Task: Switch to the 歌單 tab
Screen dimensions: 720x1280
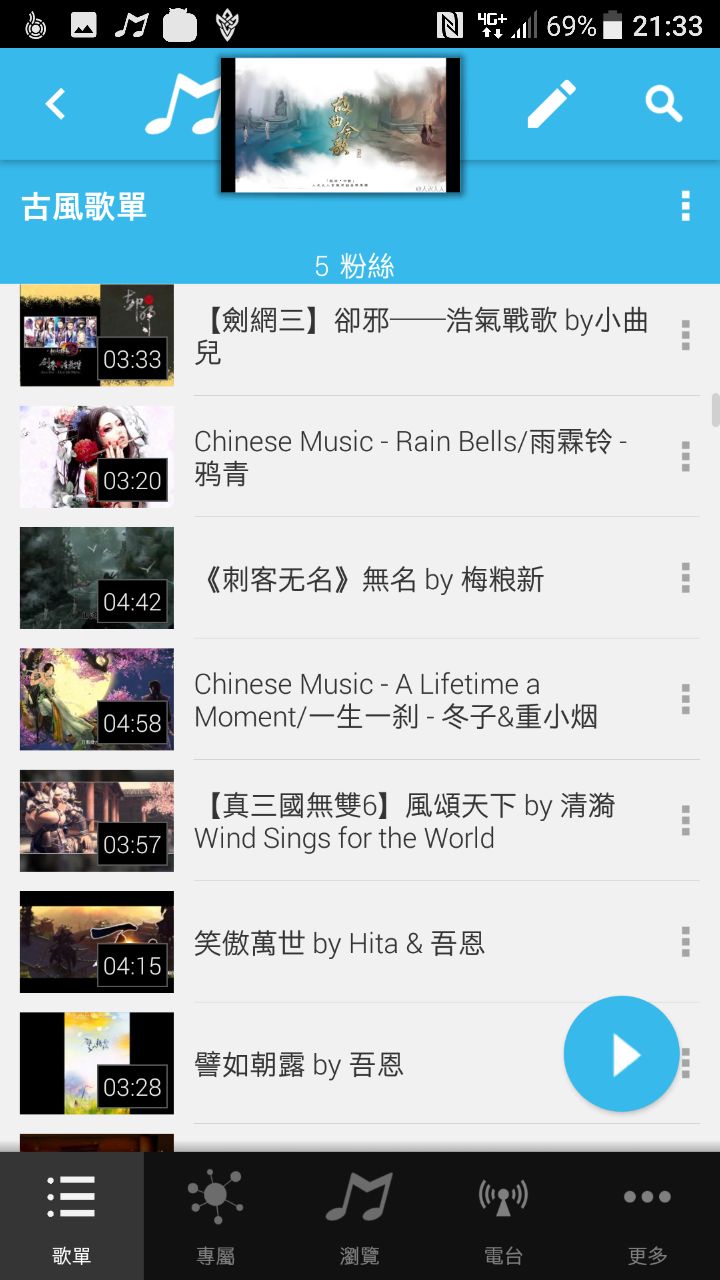Action: pos(72,1216)
